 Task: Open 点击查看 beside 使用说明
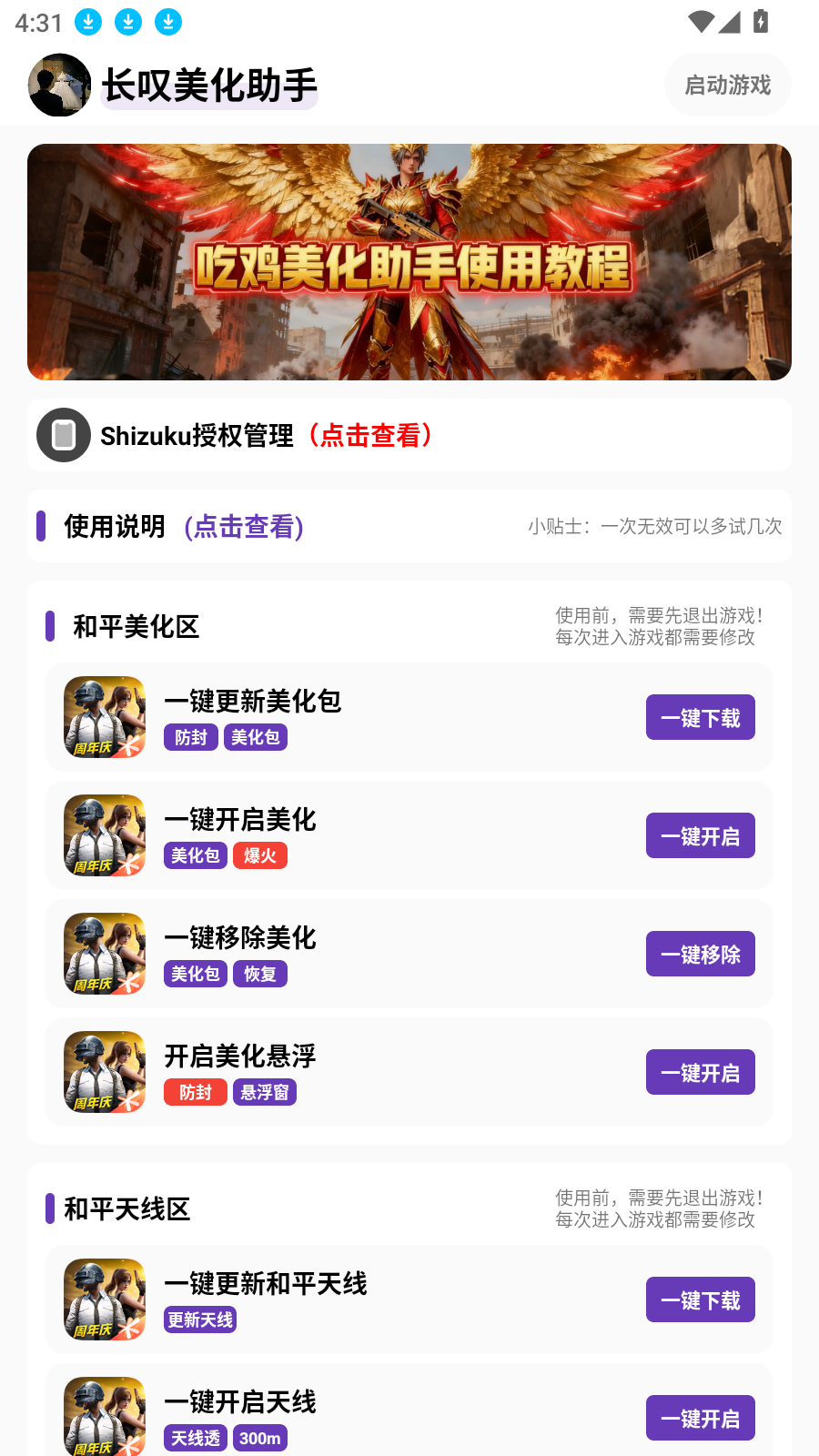click(243, 527)
